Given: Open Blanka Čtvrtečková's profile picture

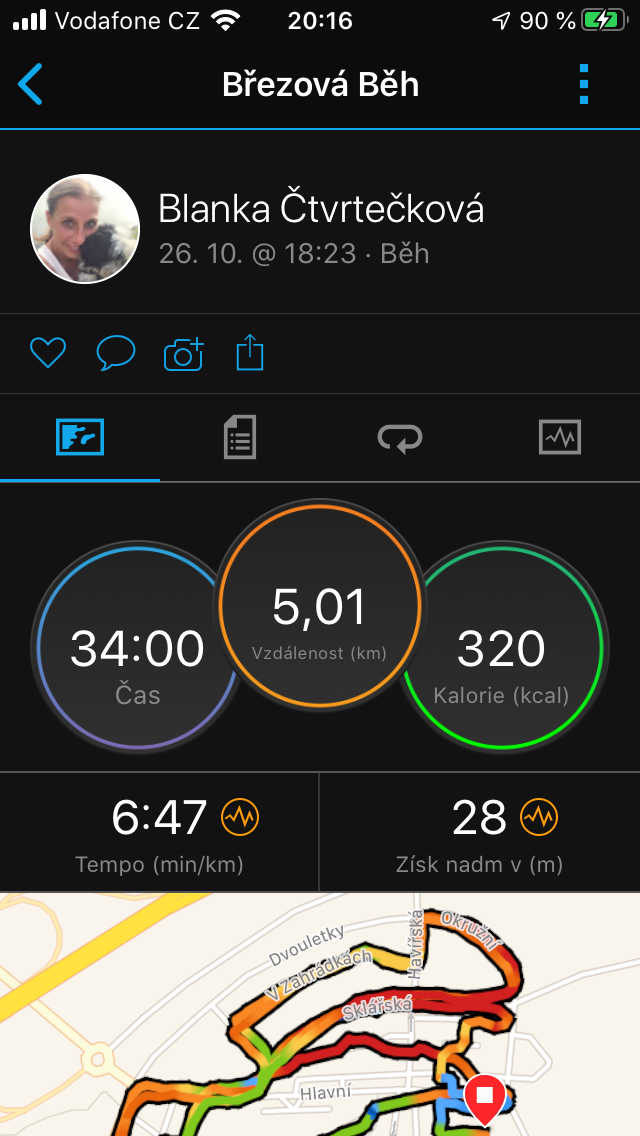Looking at the screenshot, I should click(x=85, y=228).
